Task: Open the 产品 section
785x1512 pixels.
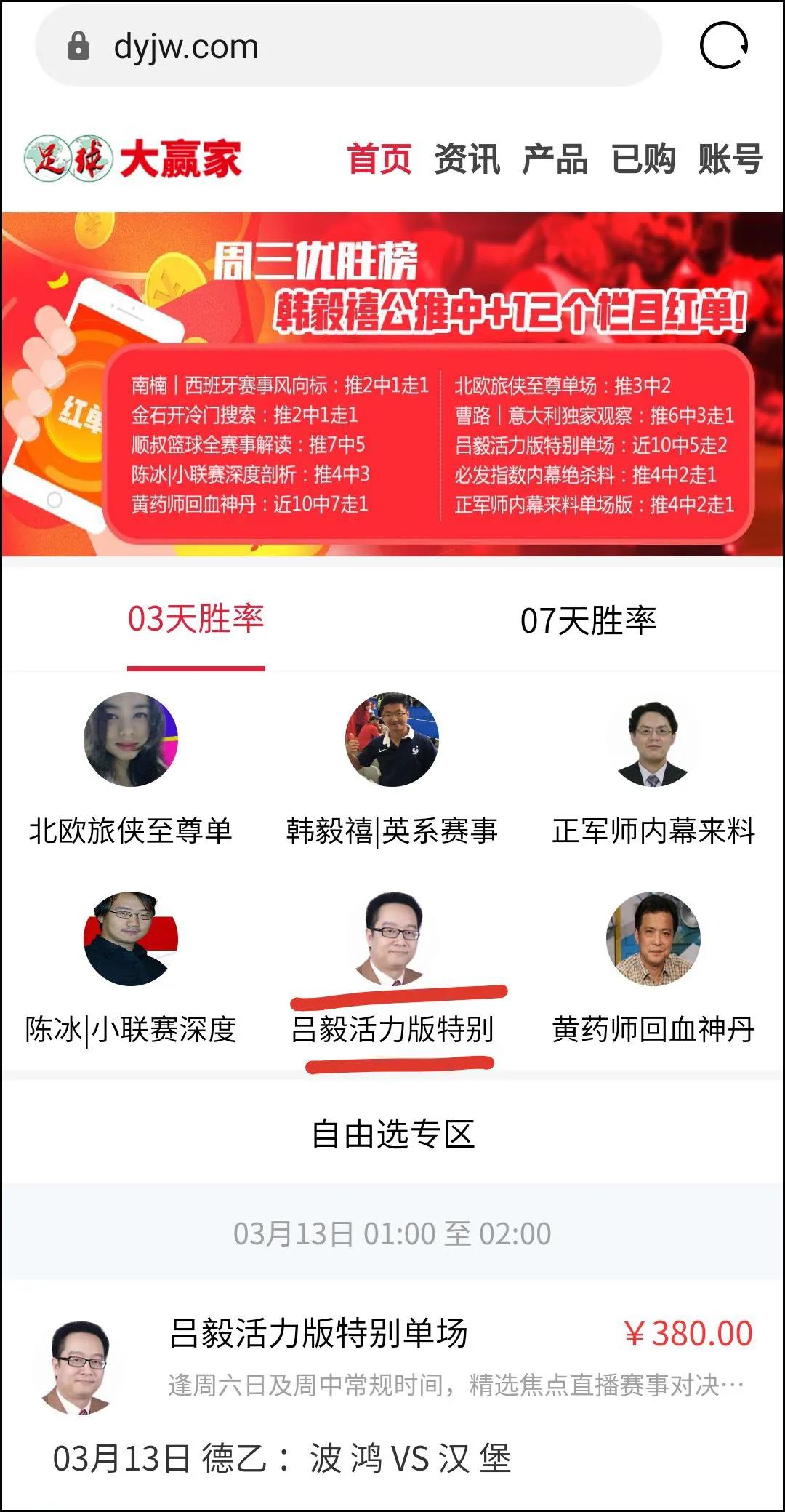Action: coord(555,159)
